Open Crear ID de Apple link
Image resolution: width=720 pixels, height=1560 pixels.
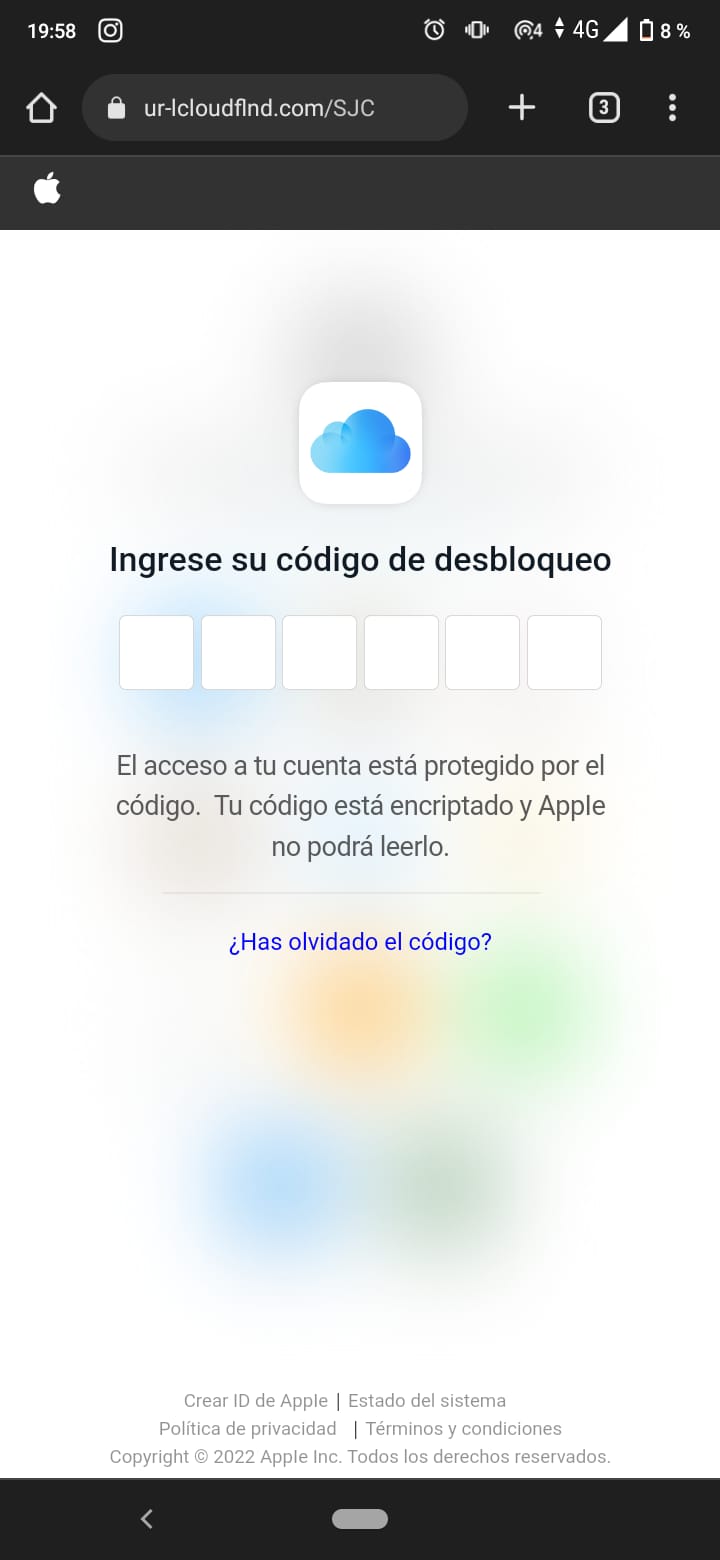coord(255,1400)
